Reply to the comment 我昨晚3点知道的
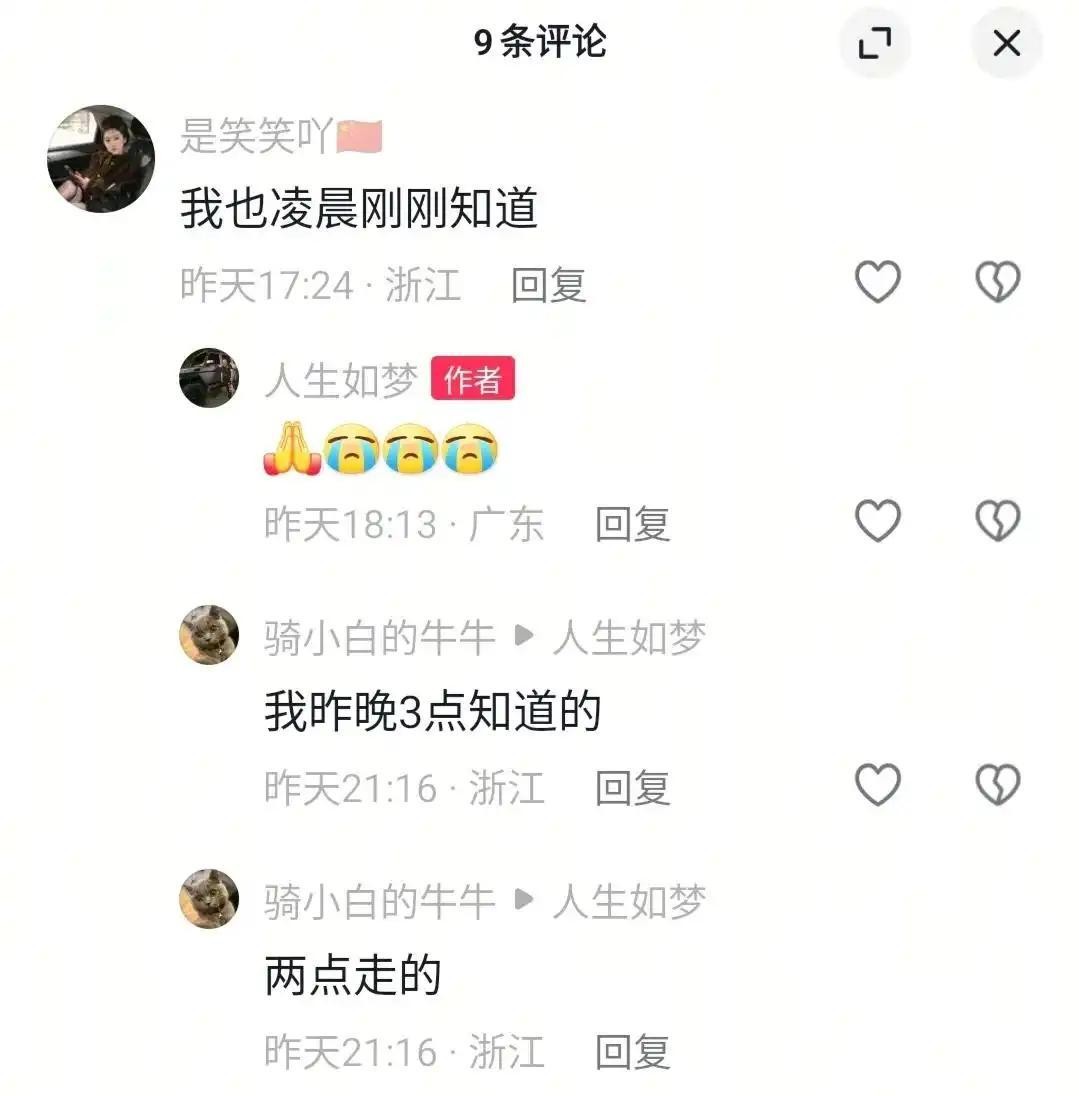The width and height of the screenshot is (1079, 1096). [632, 788]
